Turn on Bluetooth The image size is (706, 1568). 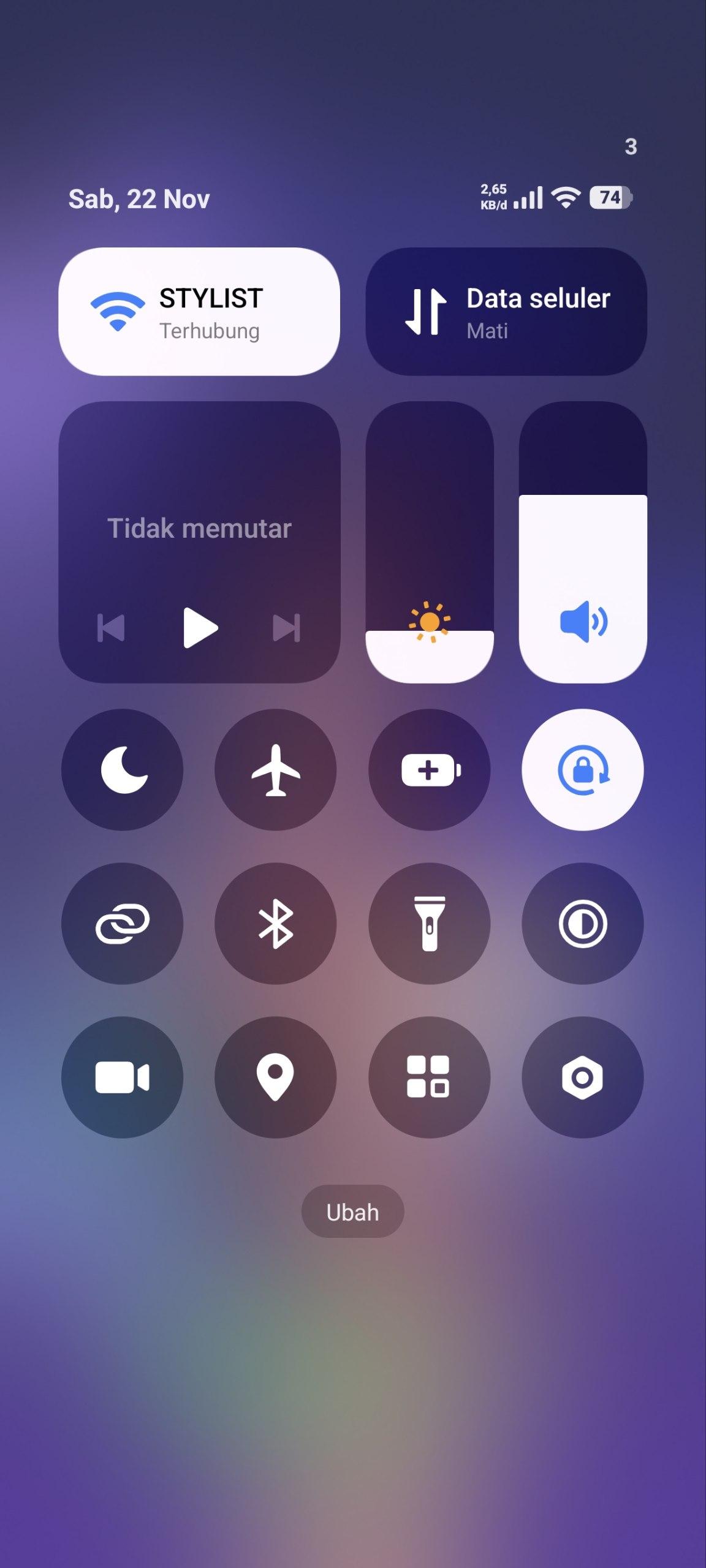pos(276,924)
